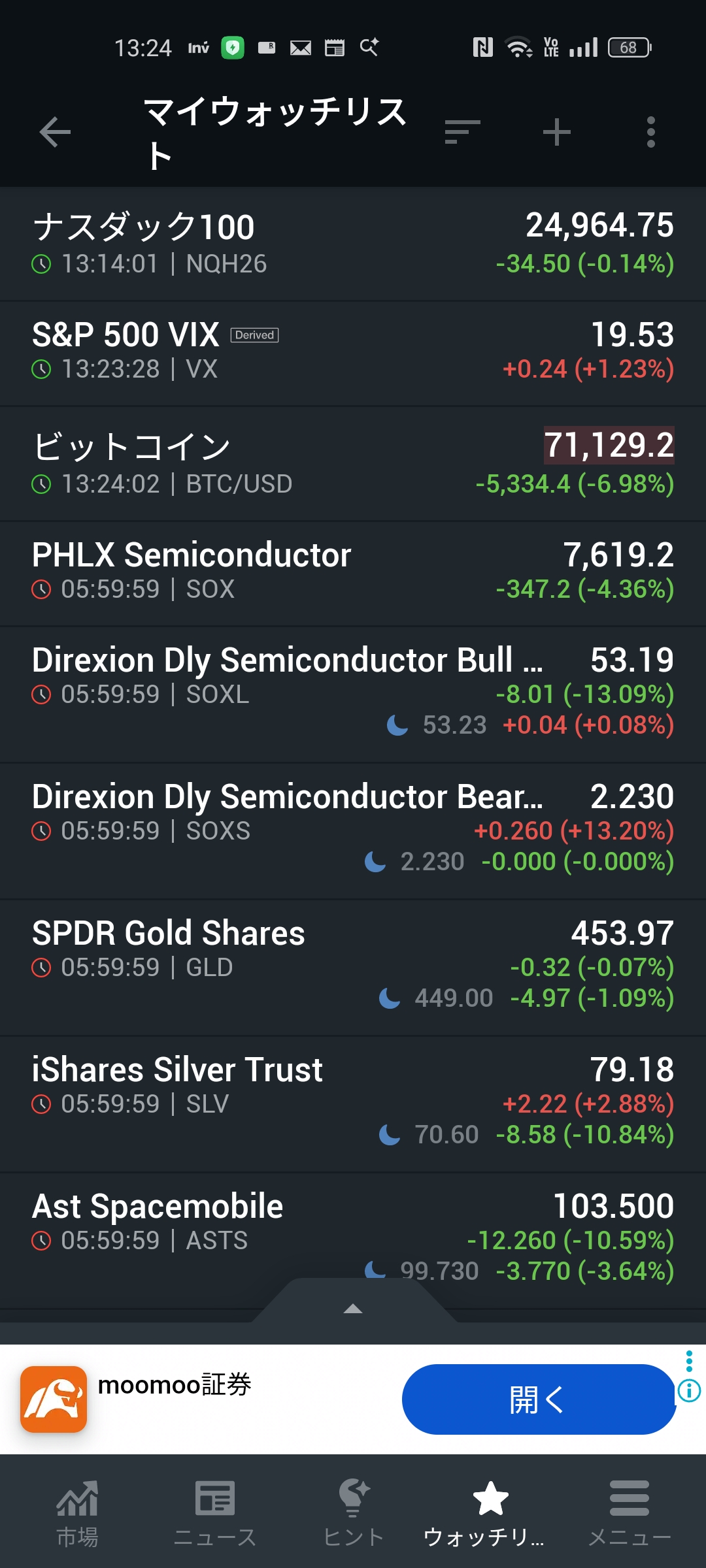The width and height of the screenshot is (706, 1568).
Task: Open PHLX Semiconductor SOX details
Action: [x=353, y=572]
